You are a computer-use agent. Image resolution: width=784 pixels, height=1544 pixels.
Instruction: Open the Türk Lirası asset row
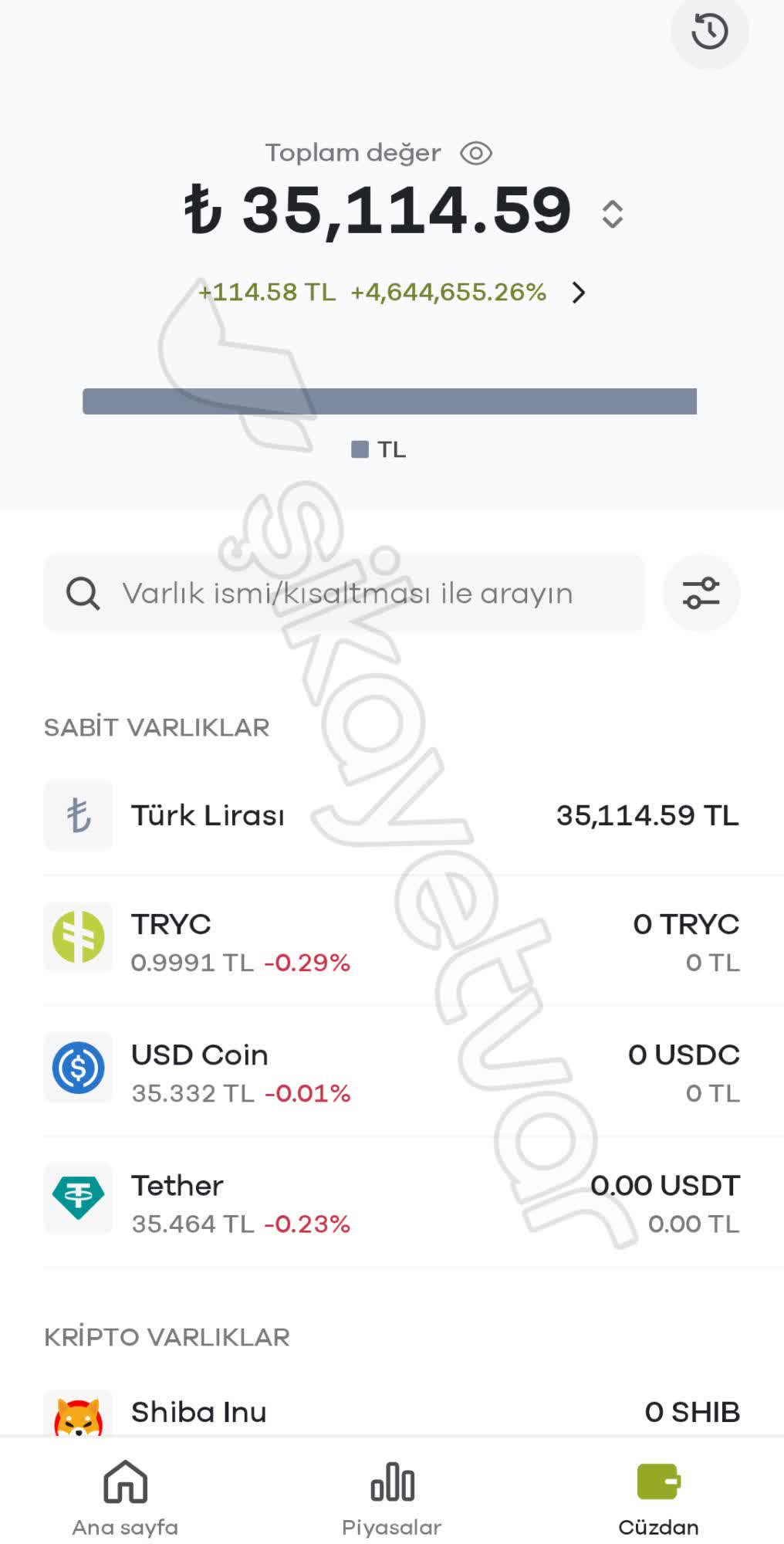point(392,815)
